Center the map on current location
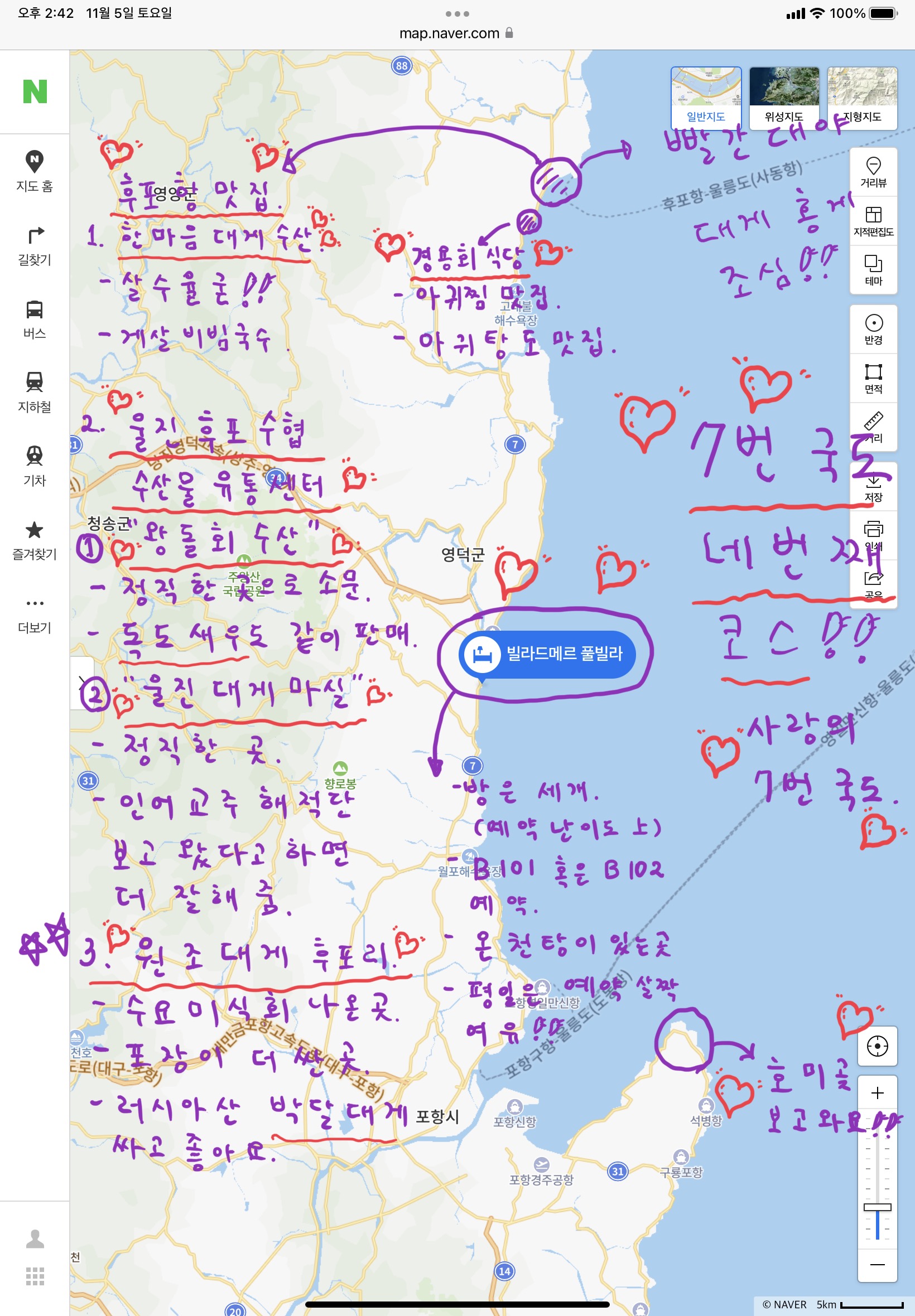The width and height of the screenshot is (915, 1316). 877,1046
